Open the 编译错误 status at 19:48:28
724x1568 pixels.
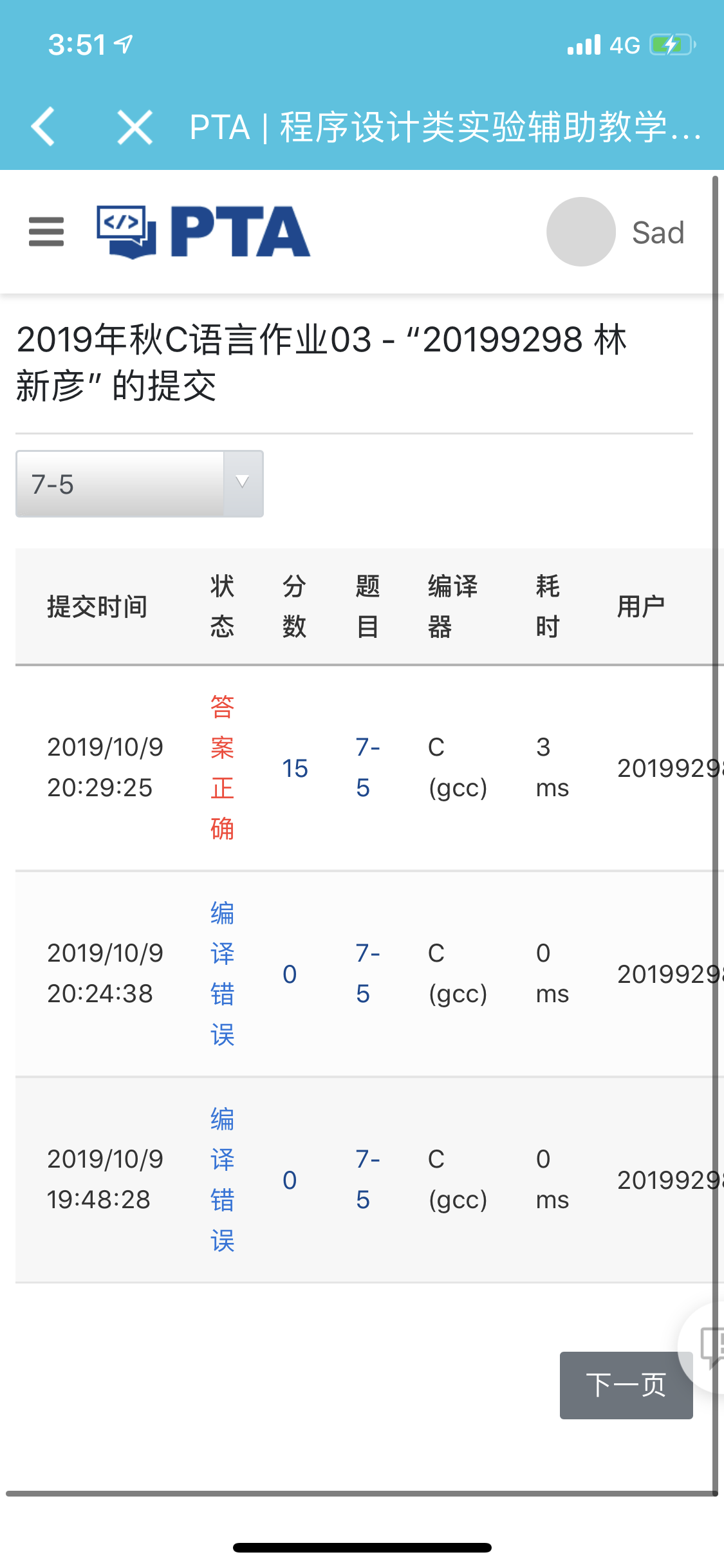tap(222, 1179)
